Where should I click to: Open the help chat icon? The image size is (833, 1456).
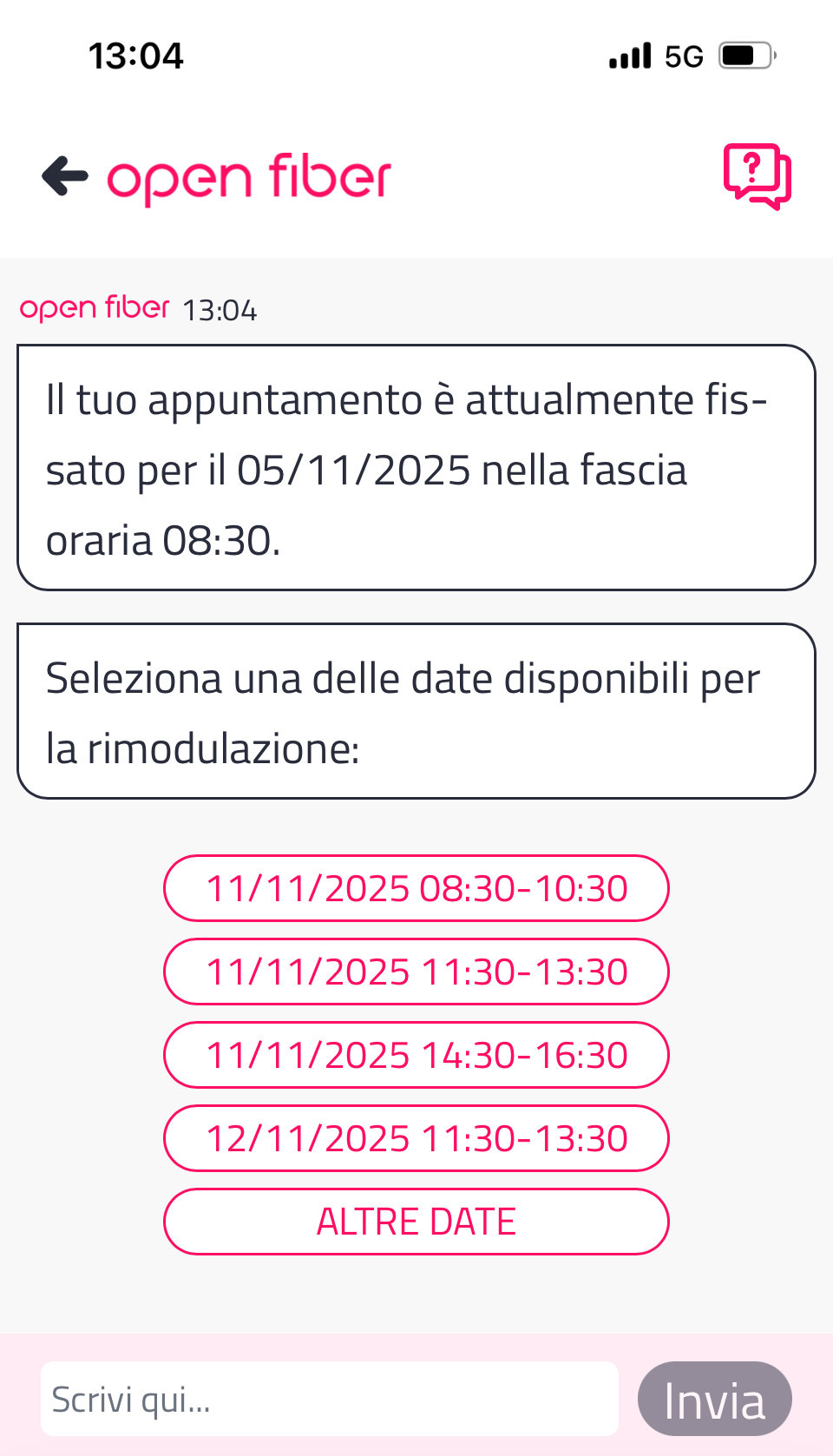757,176
